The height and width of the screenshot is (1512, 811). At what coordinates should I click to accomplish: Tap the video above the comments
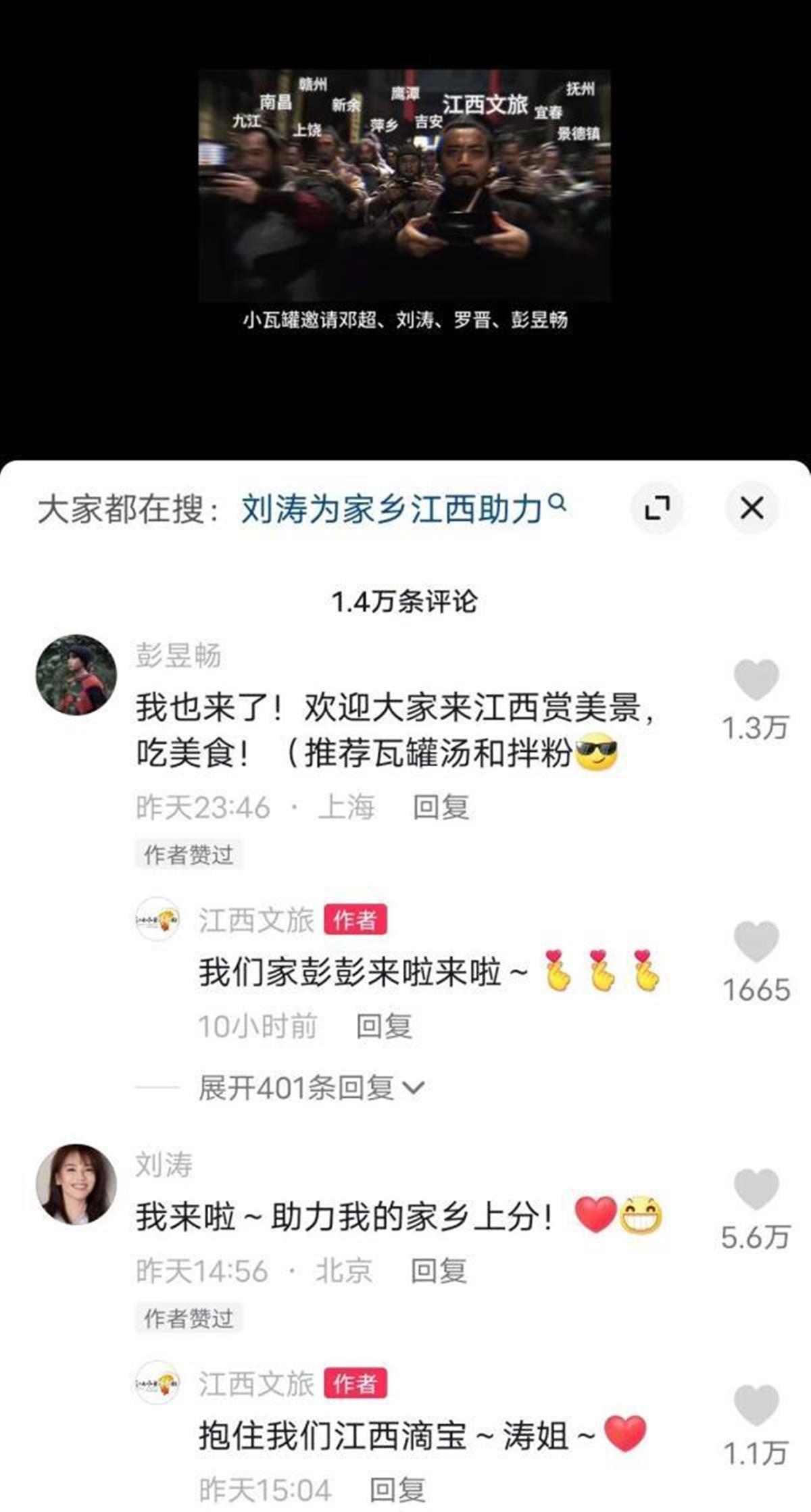(404, 186)
